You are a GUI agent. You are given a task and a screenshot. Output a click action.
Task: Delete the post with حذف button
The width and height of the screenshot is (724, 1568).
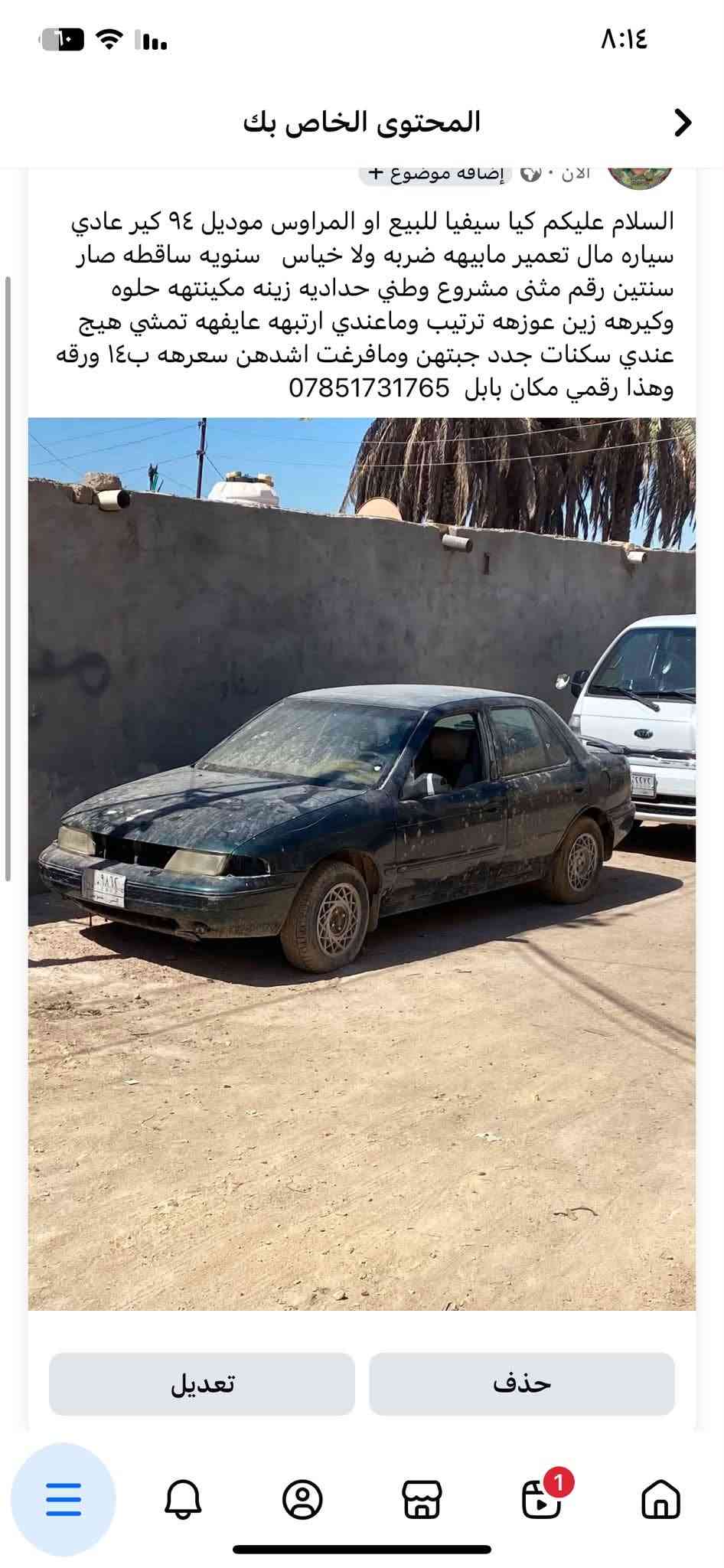522,1383
